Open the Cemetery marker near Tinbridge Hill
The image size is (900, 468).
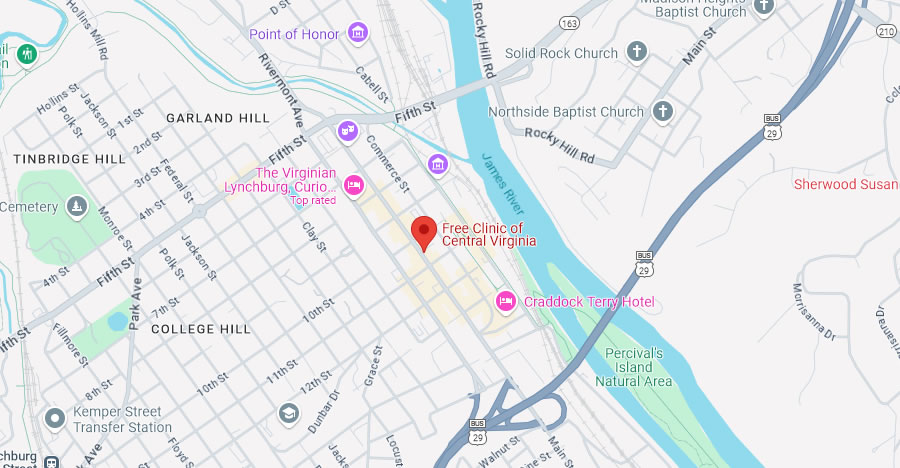[x=77, y=207]
